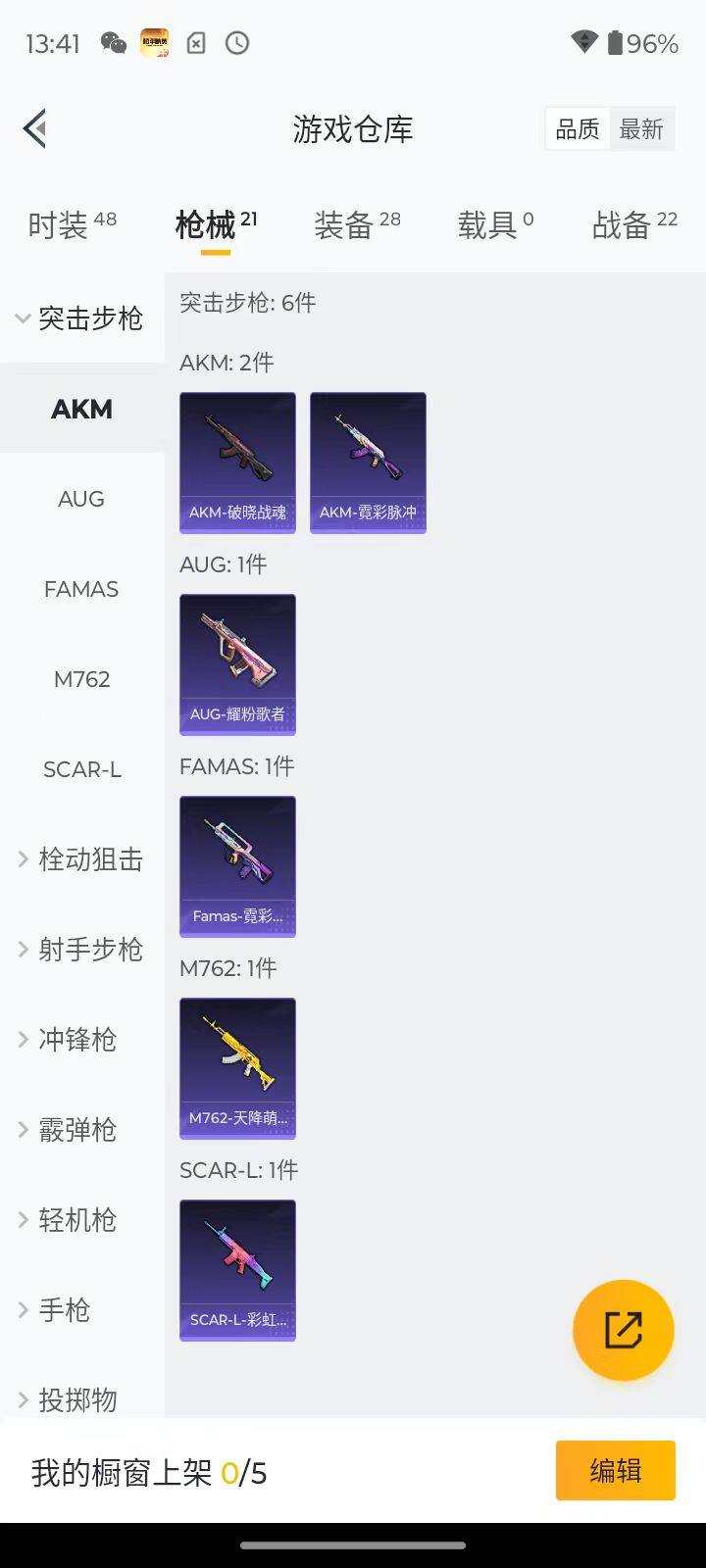This screenshot has height=1568, width=706.
Task: Sort inventory by 最新
Action: click(641, 129)
